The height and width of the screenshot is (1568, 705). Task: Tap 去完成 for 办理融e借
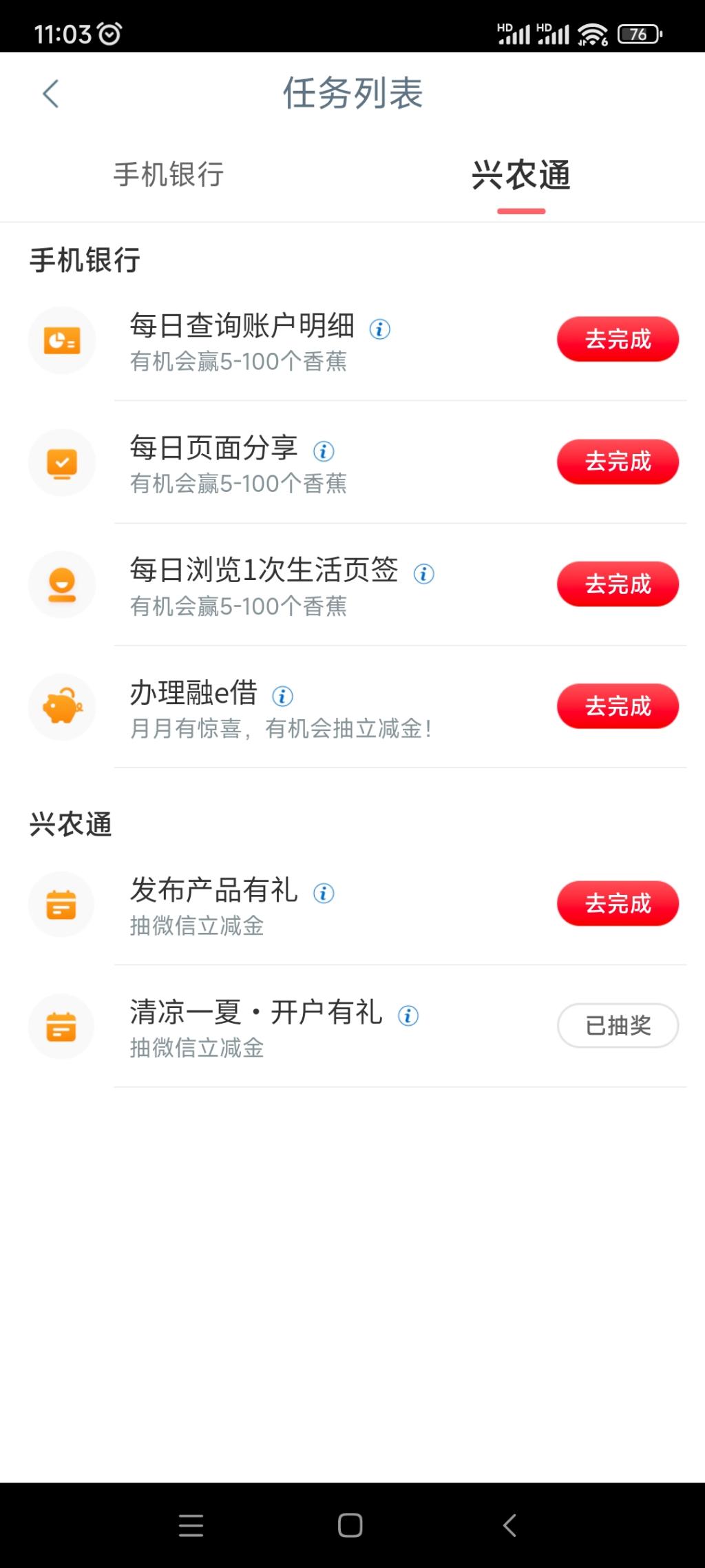(x=618, y=706)
